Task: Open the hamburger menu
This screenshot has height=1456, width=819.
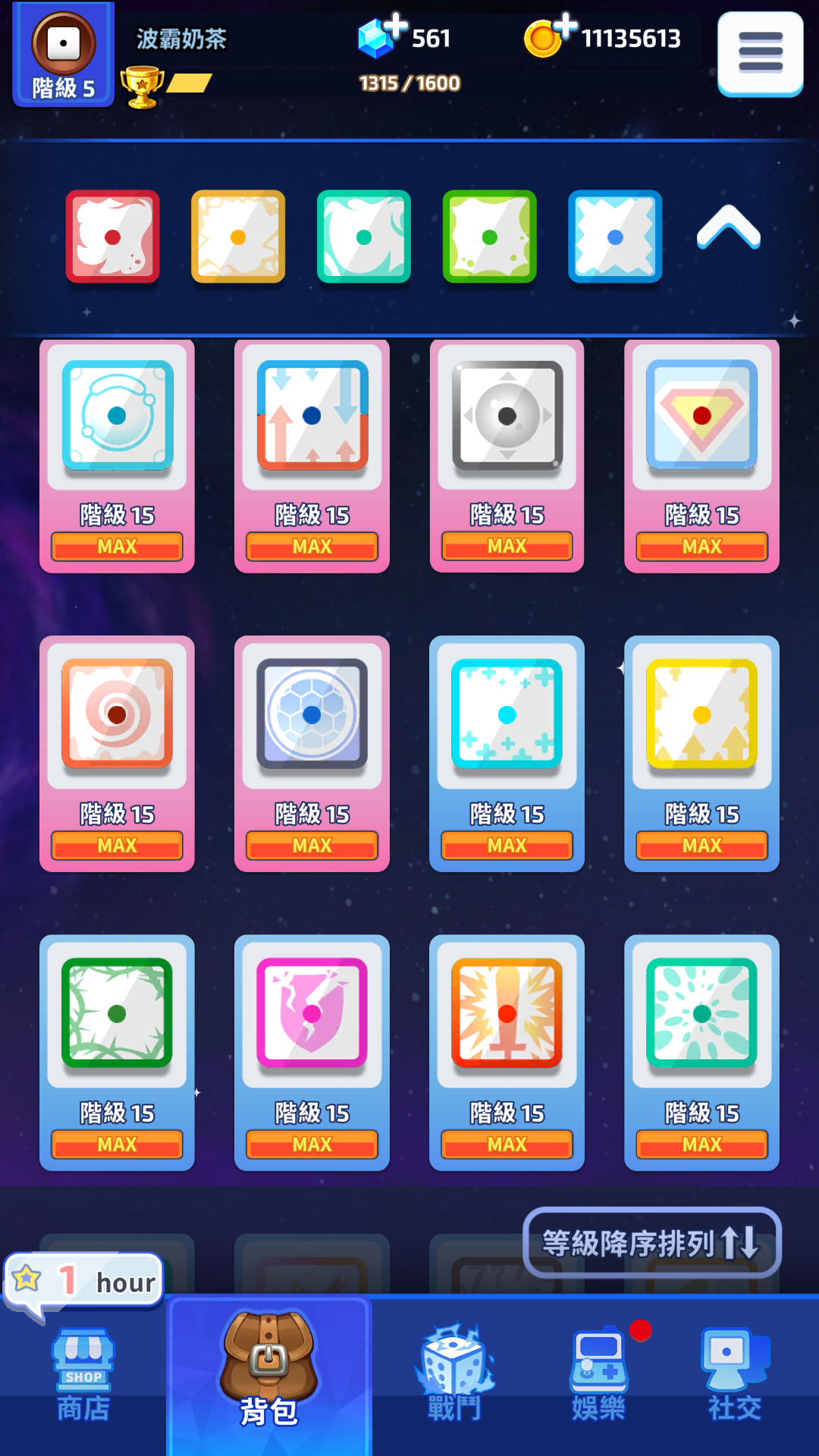Action: click(x=760, y=53)
